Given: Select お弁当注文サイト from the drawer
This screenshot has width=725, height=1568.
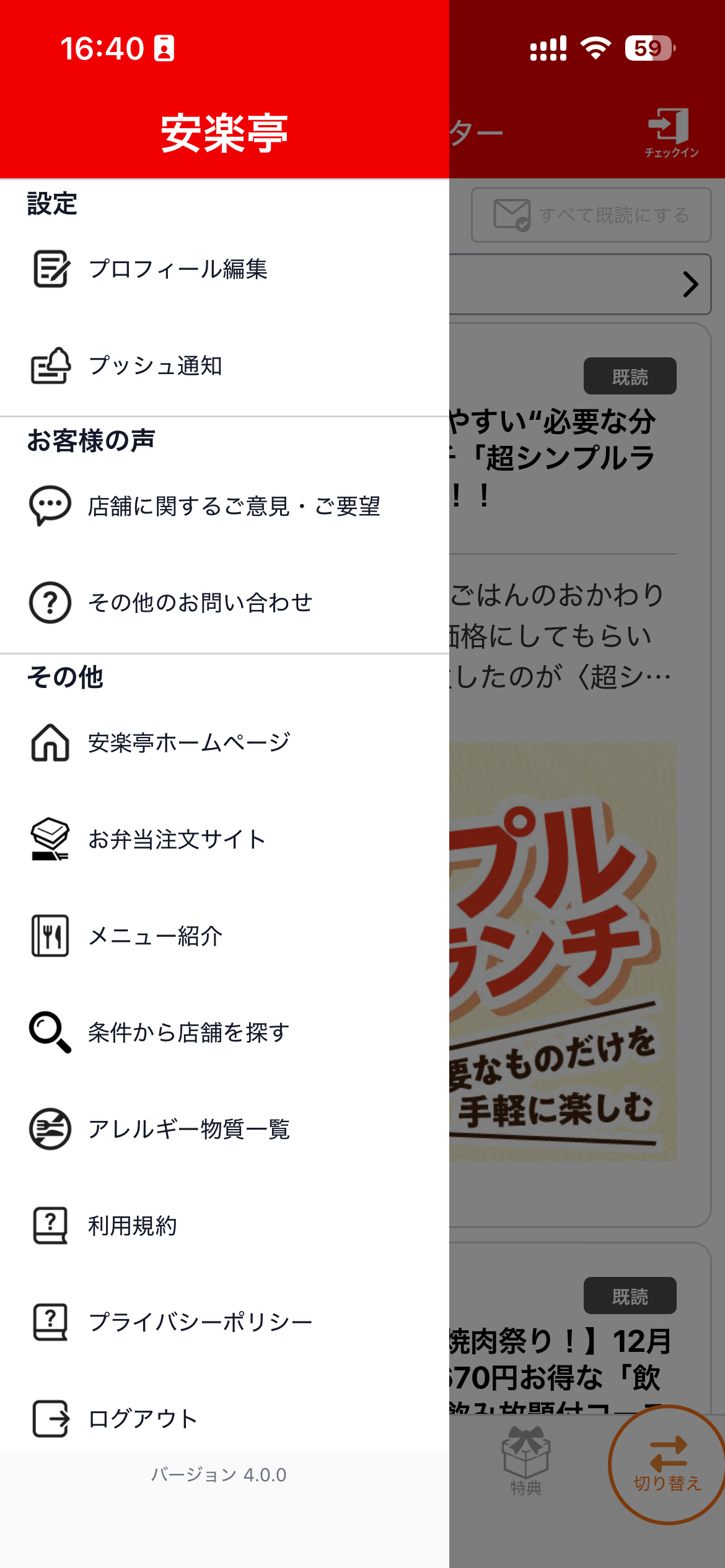Looking at the screenshot, I should click(x=175, y=839).
